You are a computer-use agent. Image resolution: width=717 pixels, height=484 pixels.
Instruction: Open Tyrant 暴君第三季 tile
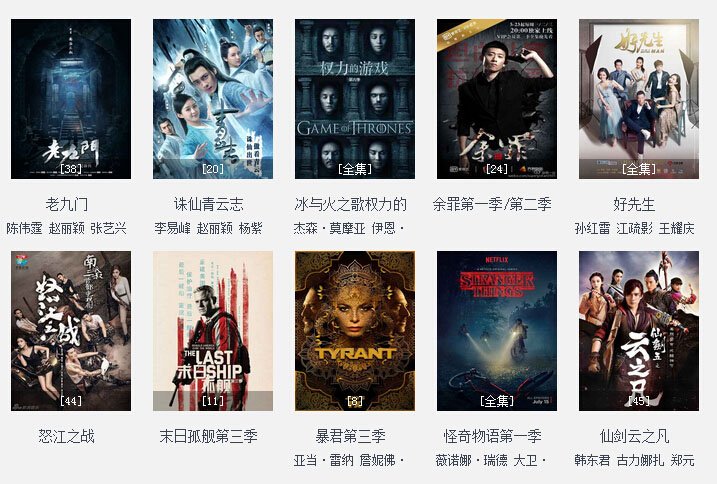[355, 331]
